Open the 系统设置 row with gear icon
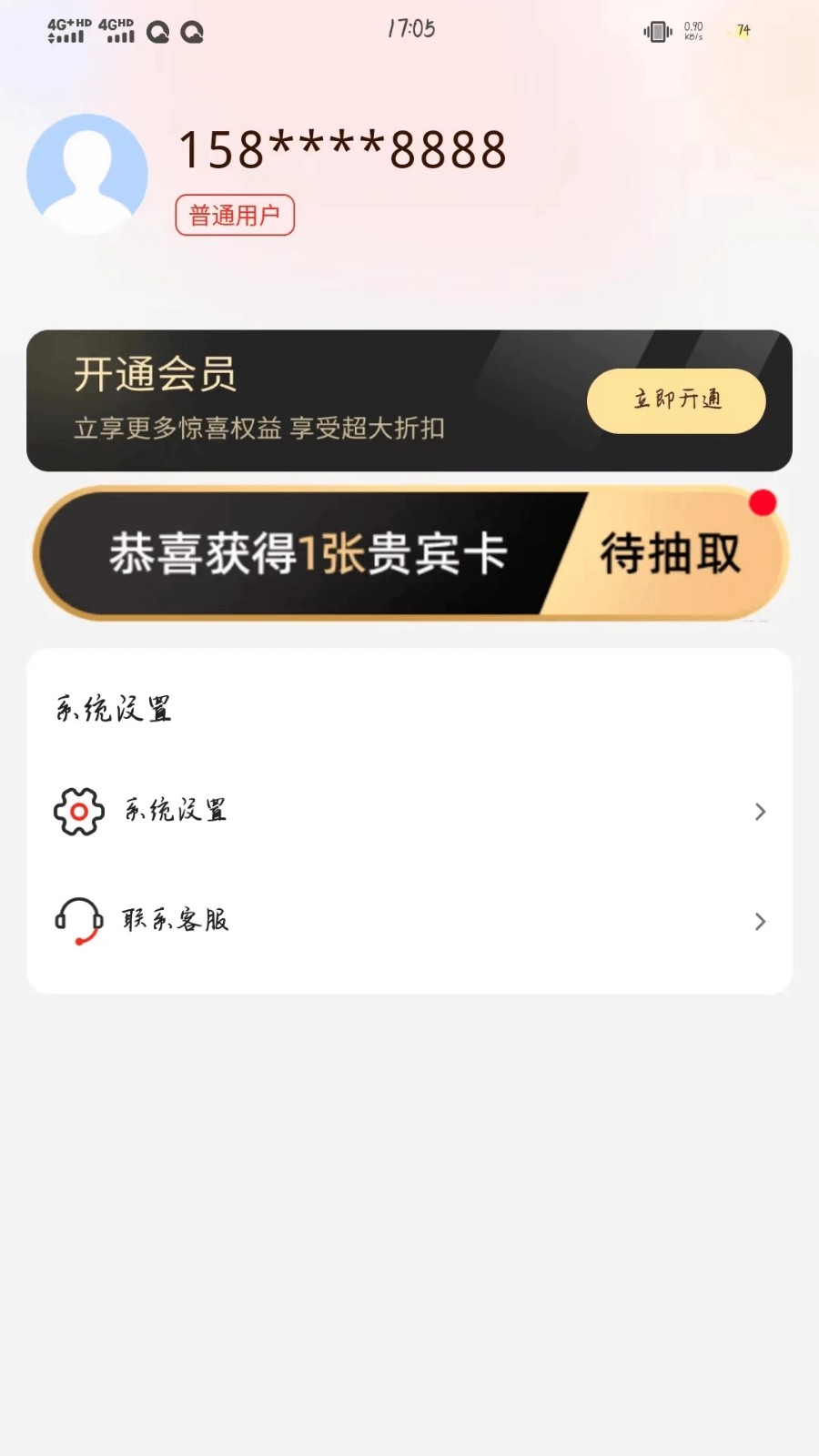 point(409,811)
